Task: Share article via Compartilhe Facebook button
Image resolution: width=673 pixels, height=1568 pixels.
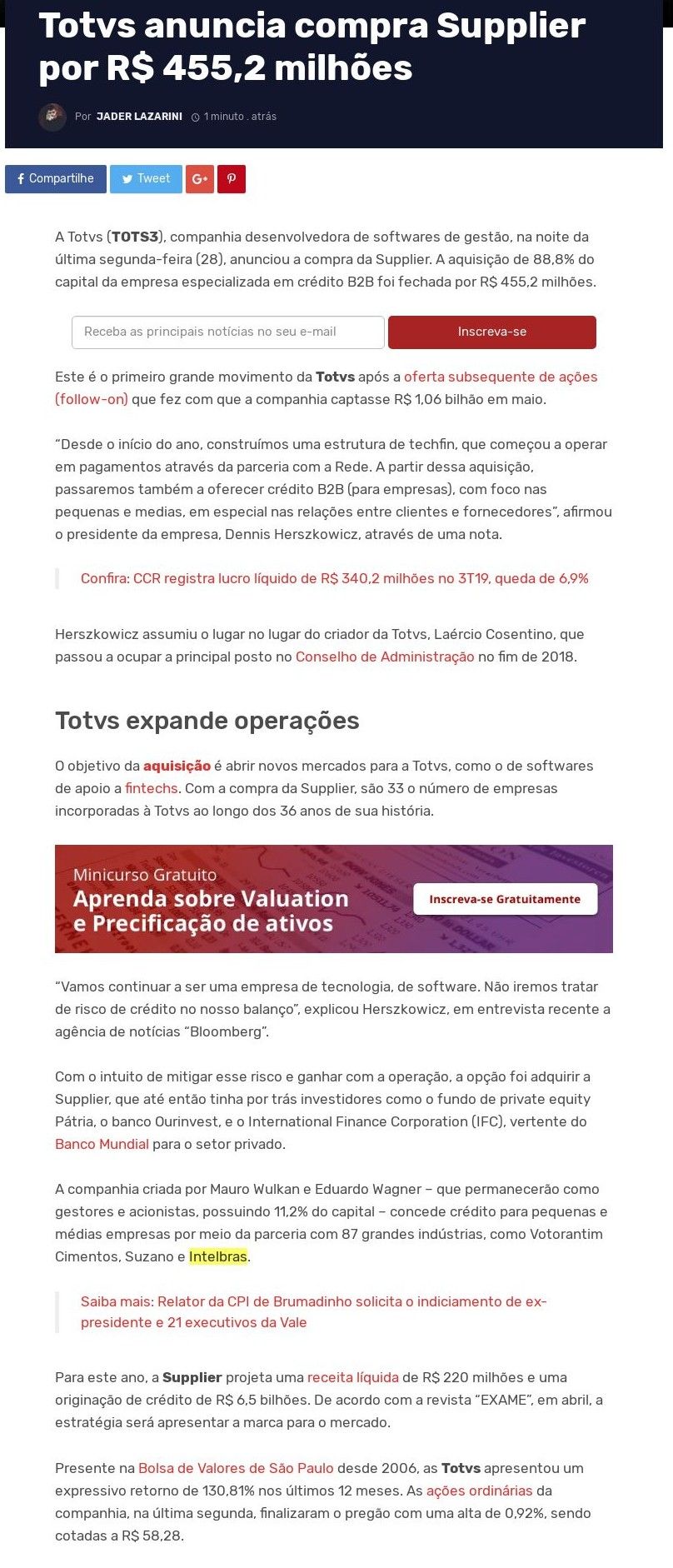Action: [56, 179]
